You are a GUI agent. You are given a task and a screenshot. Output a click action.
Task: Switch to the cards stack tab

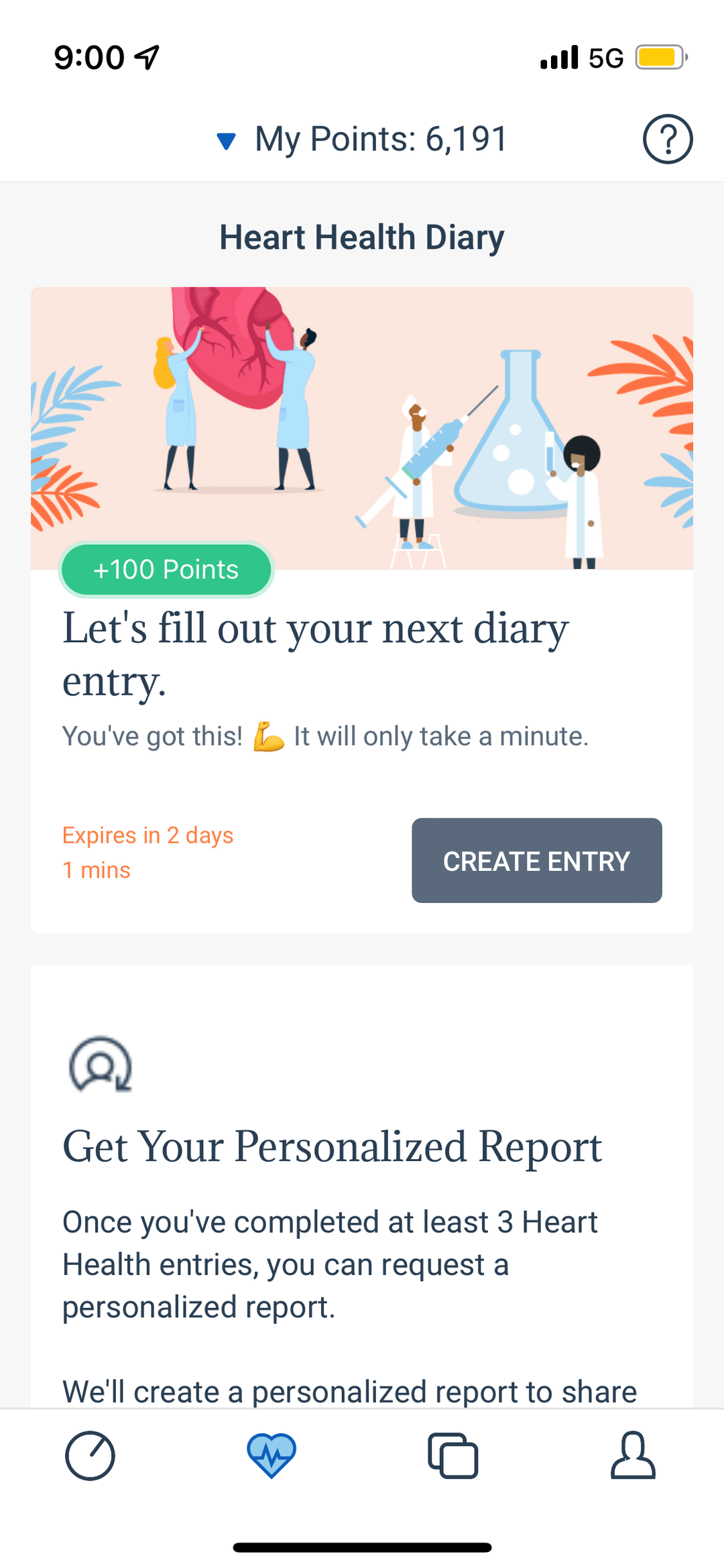coord(453,1455)
